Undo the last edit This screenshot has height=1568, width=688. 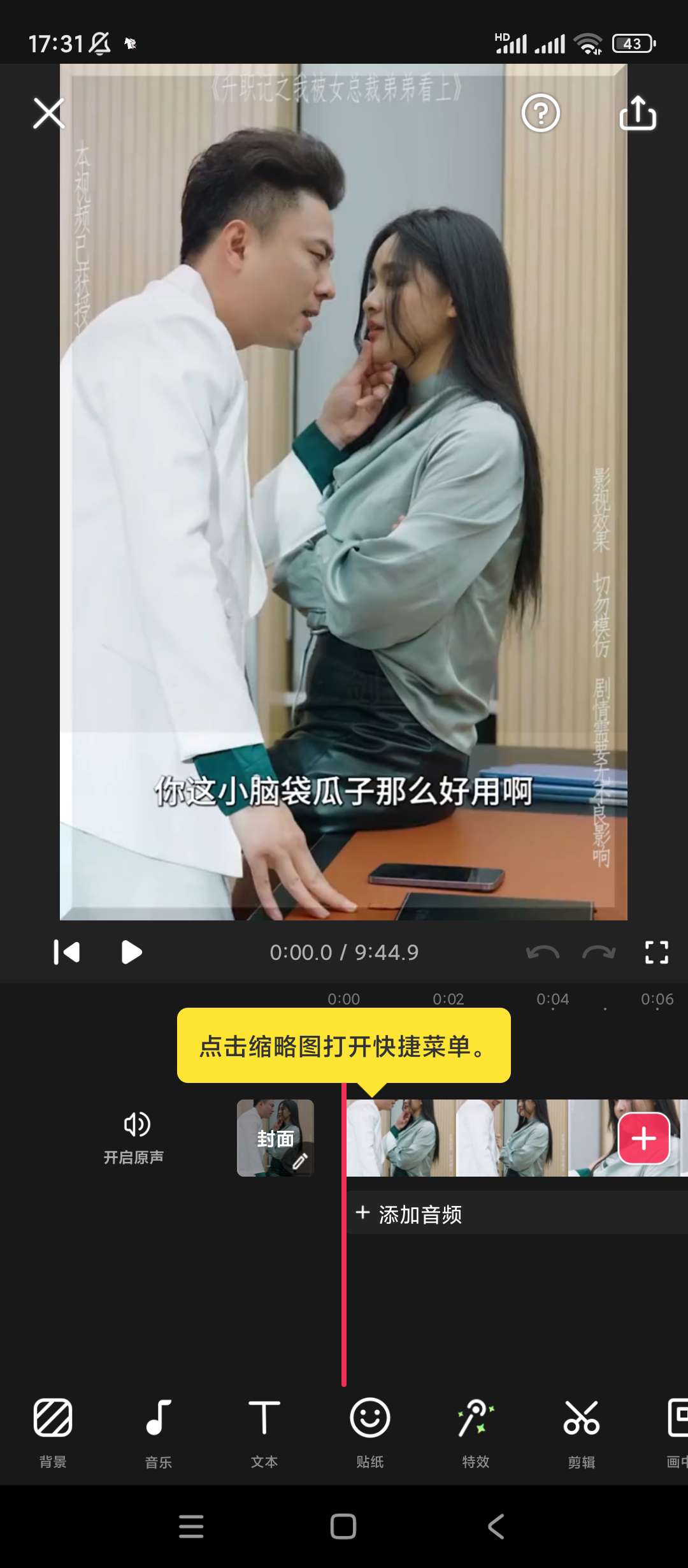click(543, 952)
